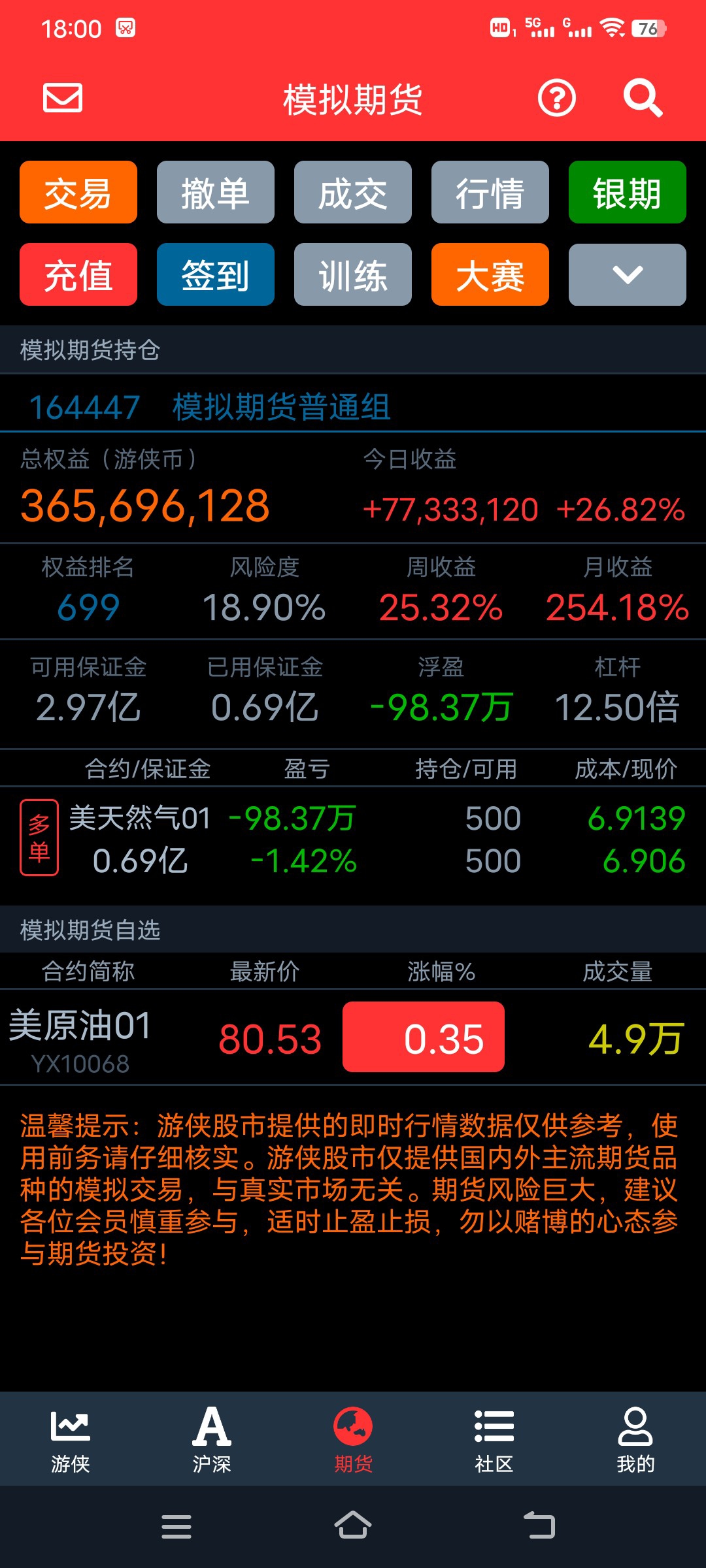Open 行情 market quotes
Image resolution: width=706 pixels, height=1568 pixels.
tap(490, 192)
